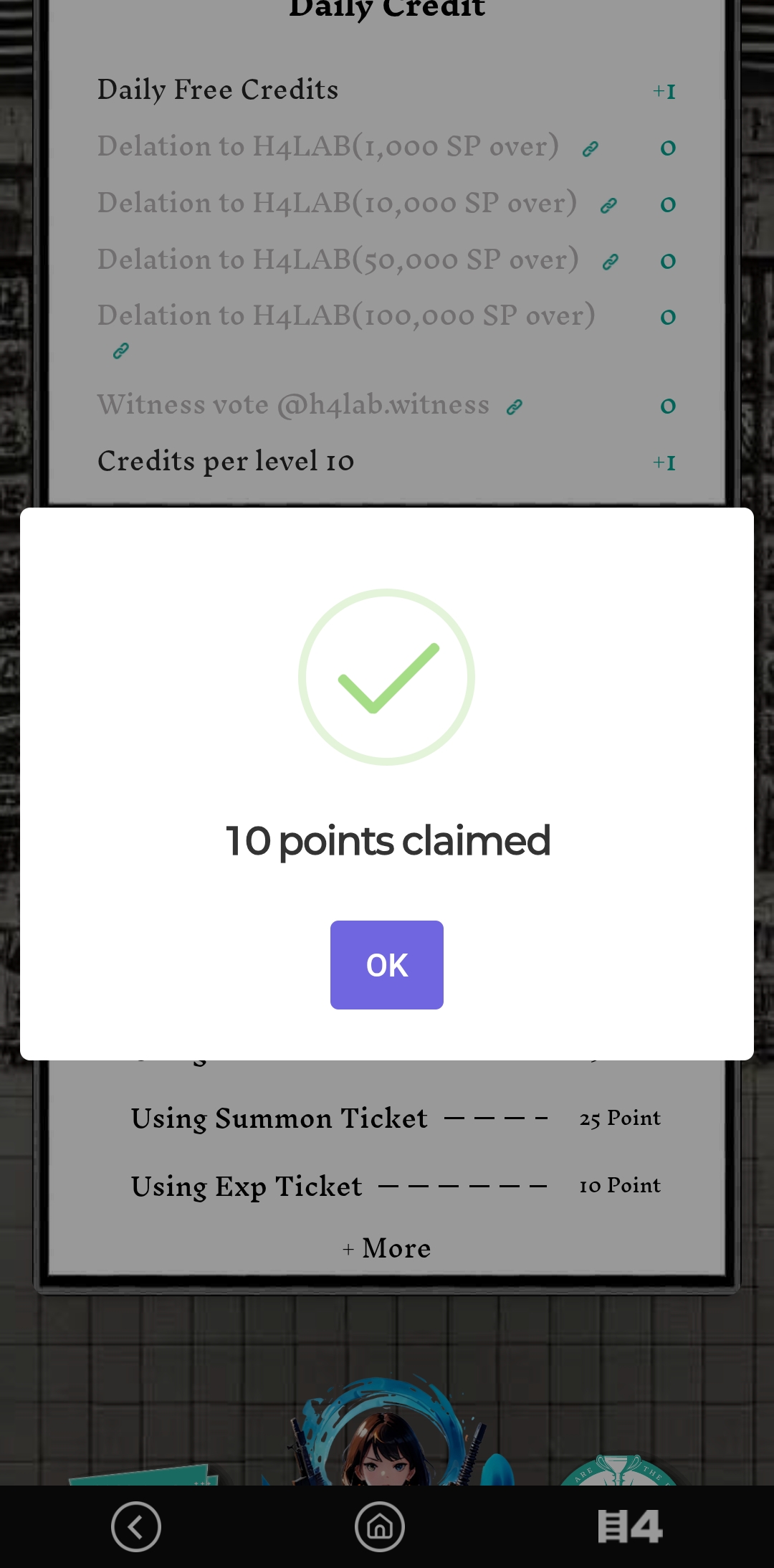Open link for Delation to H4LAB 1,000 SP
Viewport: 774px width, 1568px height.
590,148
